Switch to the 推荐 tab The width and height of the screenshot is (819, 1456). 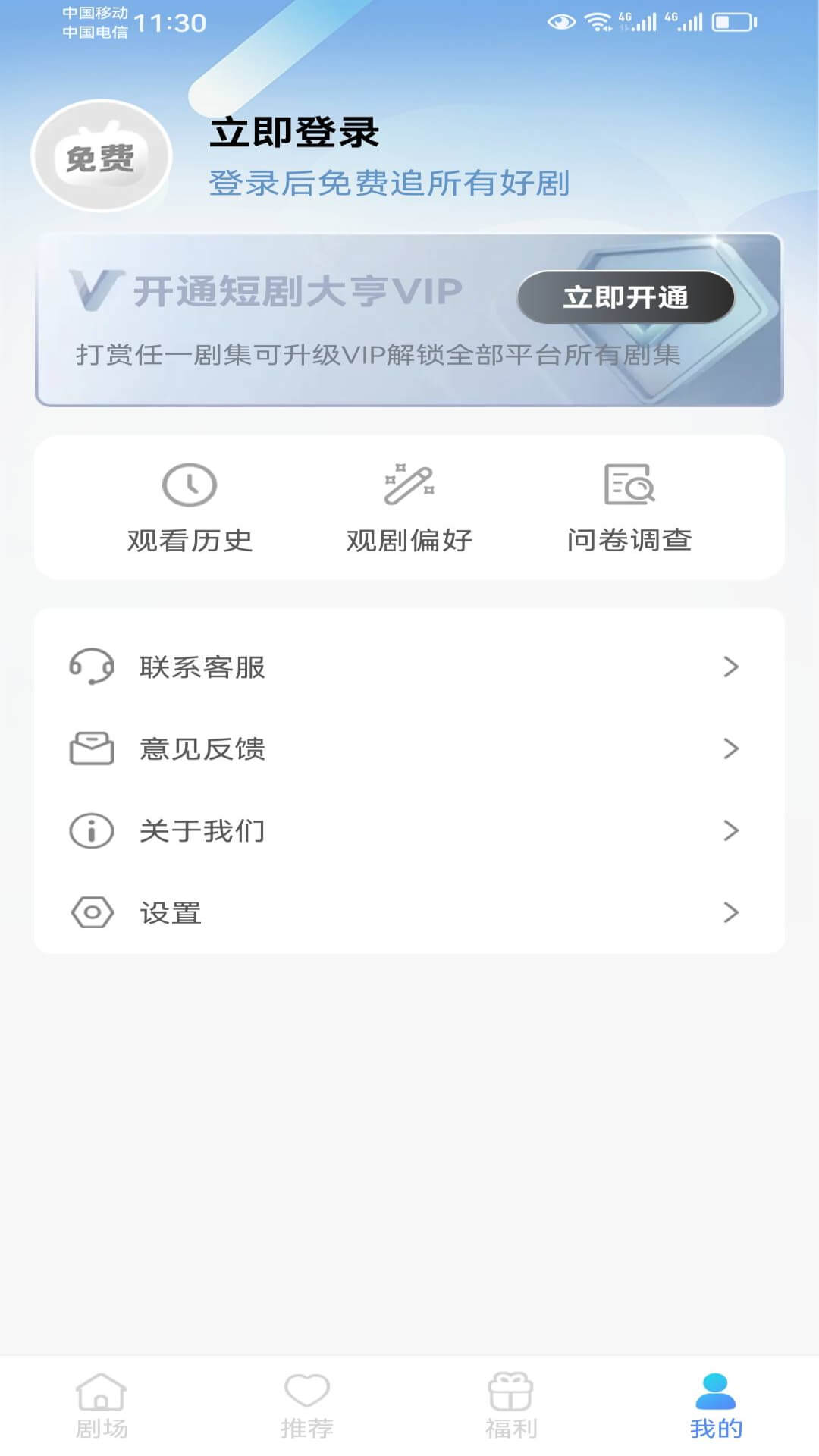pyautogui.click(x=306, y=1406)
